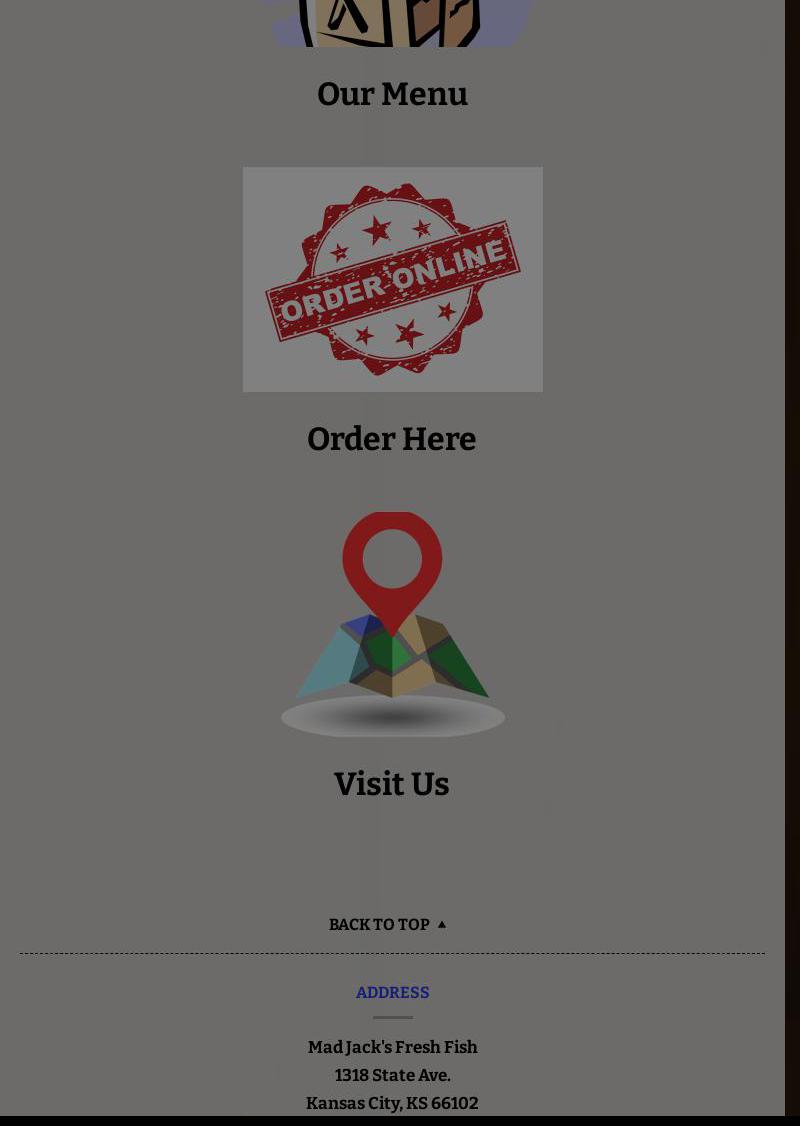Open the Order Online stamp image
Viewport: 800px width, 1126px height.
point(392,279)
